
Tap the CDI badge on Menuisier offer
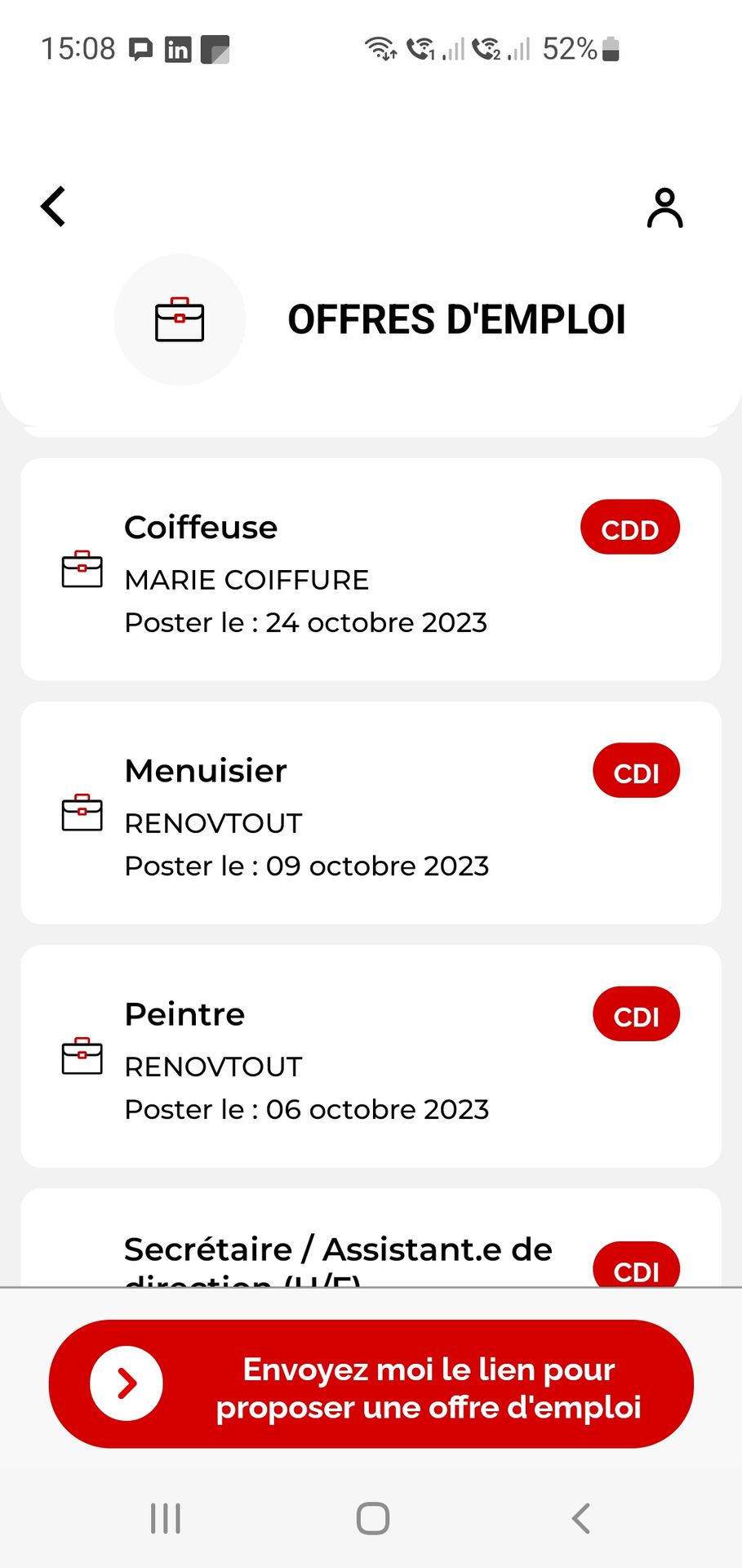pyautogui.click(x=636, y=770)
